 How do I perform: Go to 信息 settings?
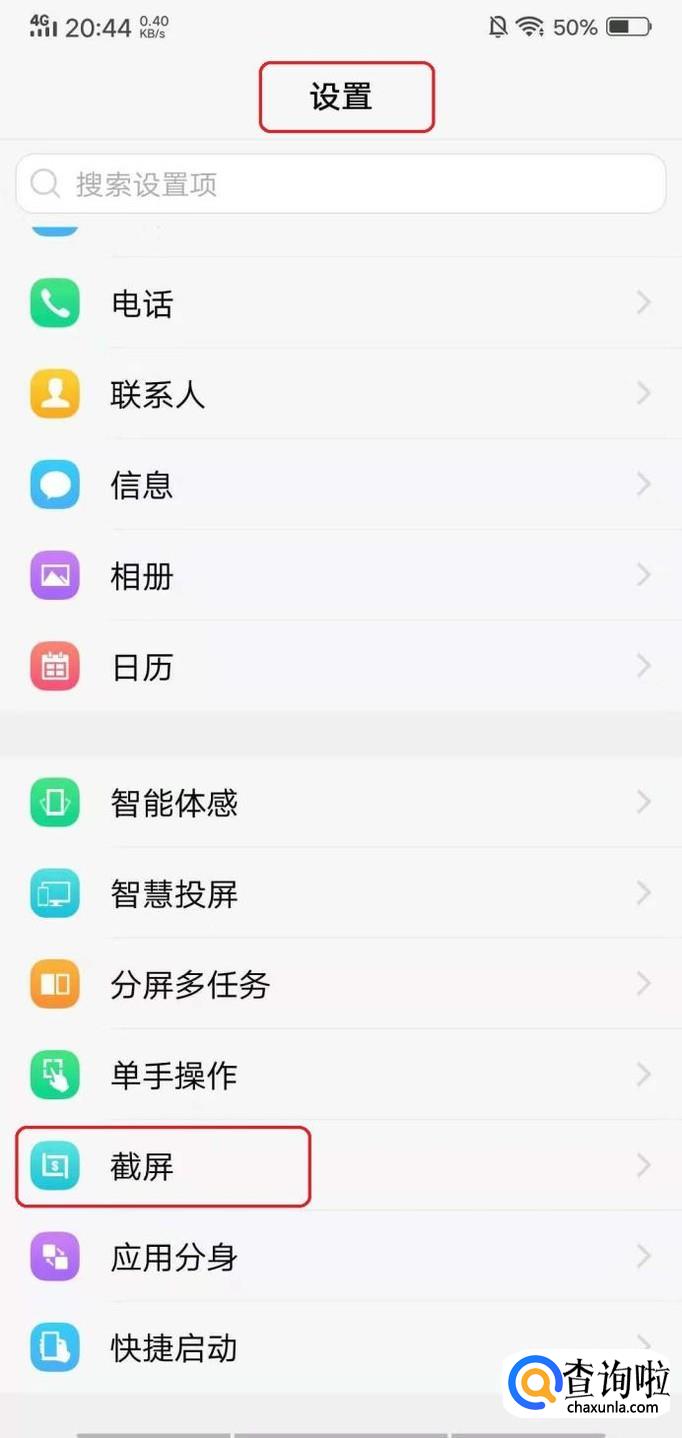click(340, 485)
